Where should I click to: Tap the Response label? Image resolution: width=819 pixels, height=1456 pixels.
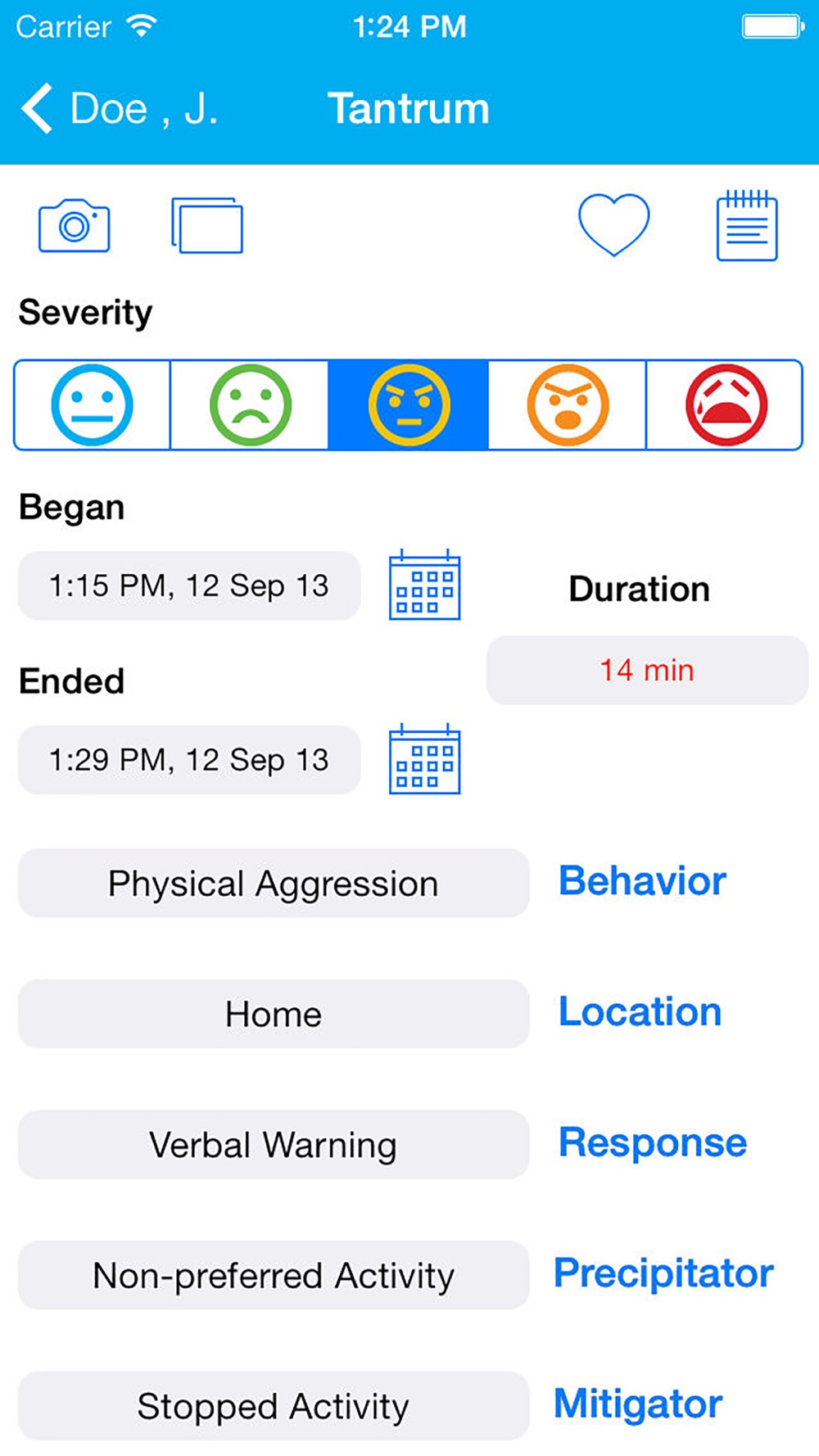tap(653, 1142)
